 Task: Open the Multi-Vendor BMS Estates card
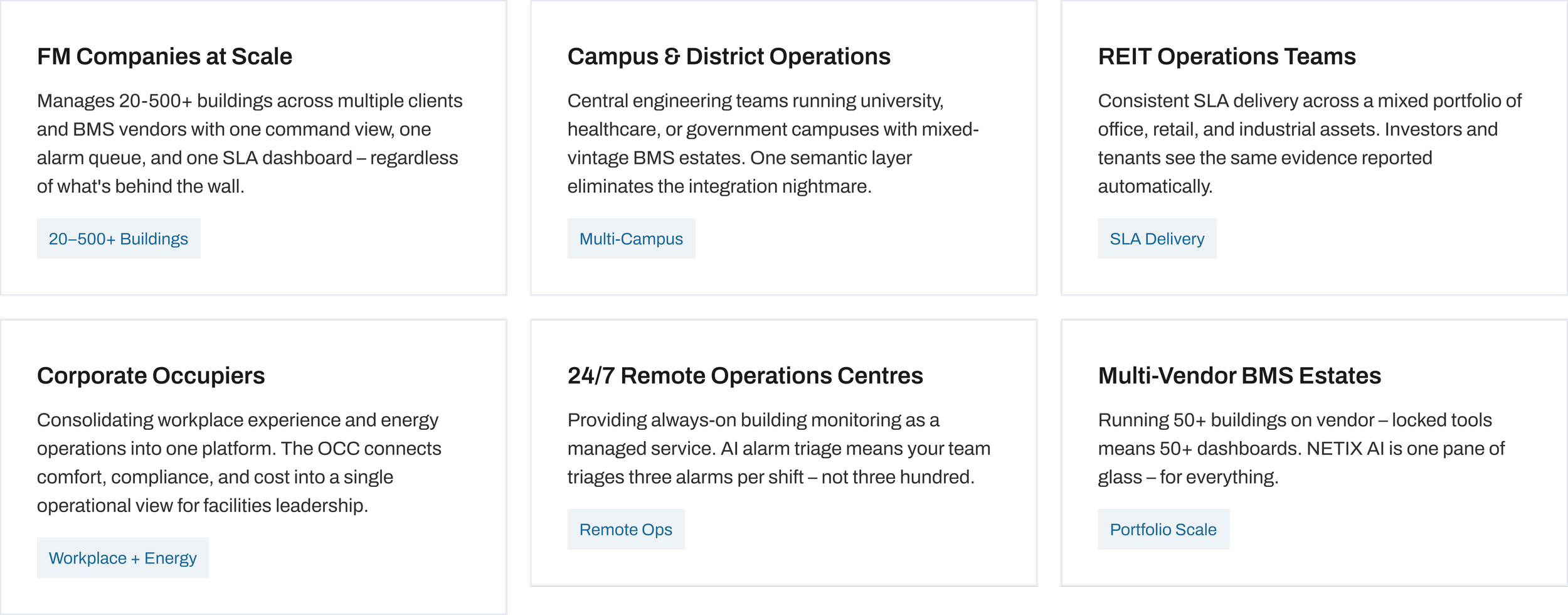1314,453
